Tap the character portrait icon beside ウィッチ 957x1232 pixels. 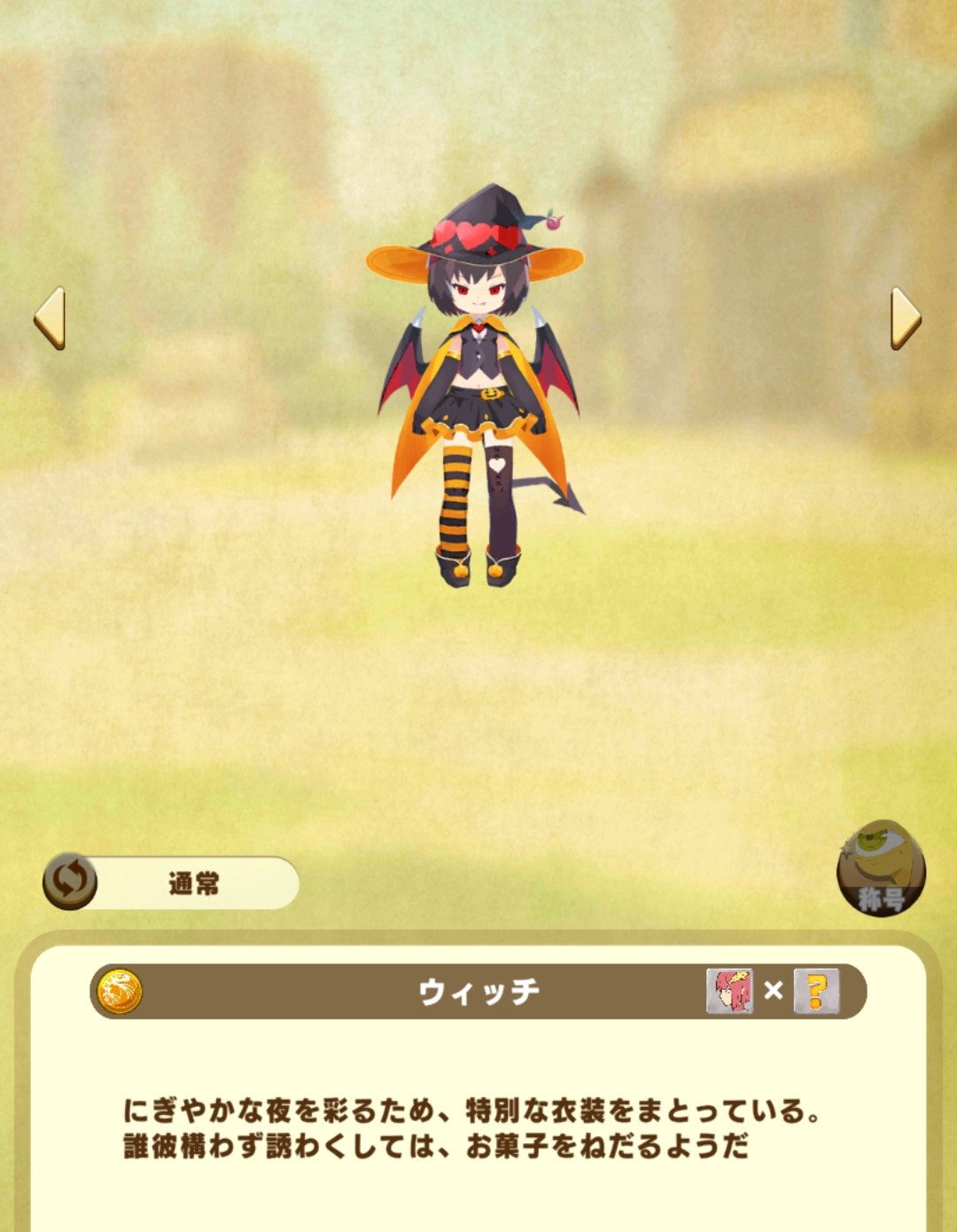click(729, 991)
